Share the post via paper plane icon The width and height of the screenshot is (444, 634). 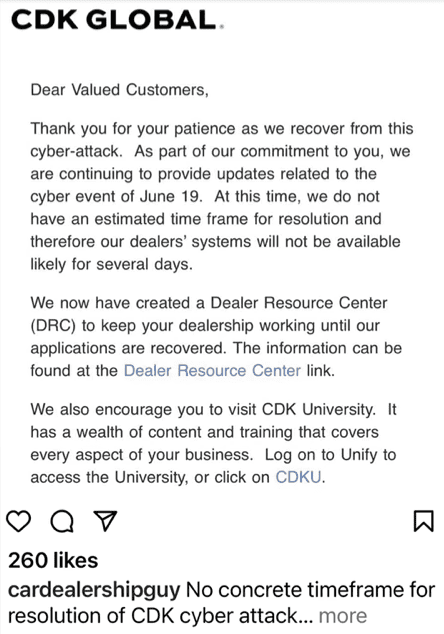pyautogui.click(x=105, y=521)
